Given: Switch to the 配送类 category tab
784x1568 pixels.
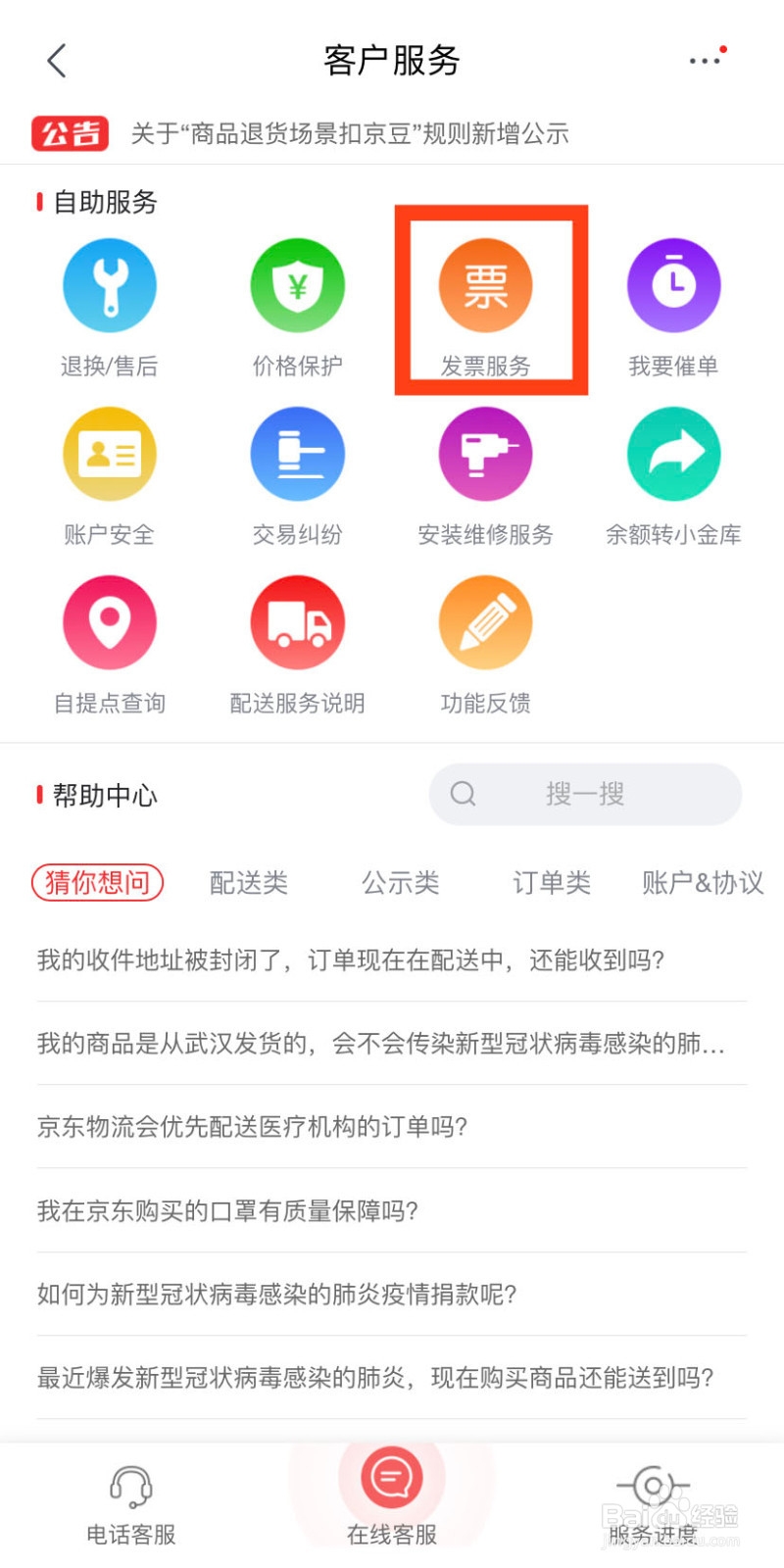Looking at the screenshot, I should (x=249, y=882).
